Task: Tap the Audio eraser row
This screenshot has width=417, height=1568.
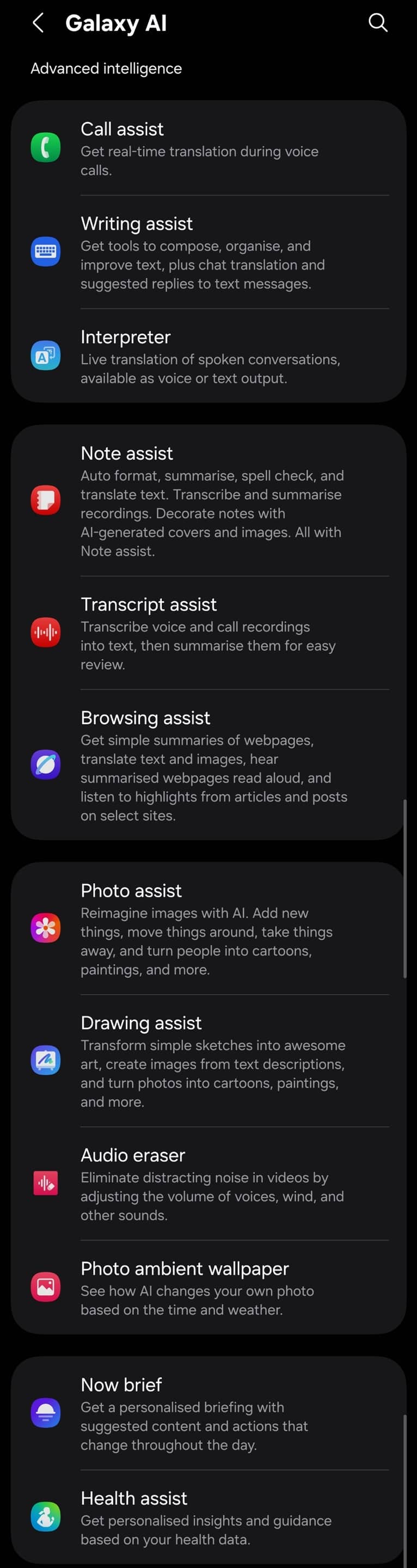Action: tap(208, 1183)
